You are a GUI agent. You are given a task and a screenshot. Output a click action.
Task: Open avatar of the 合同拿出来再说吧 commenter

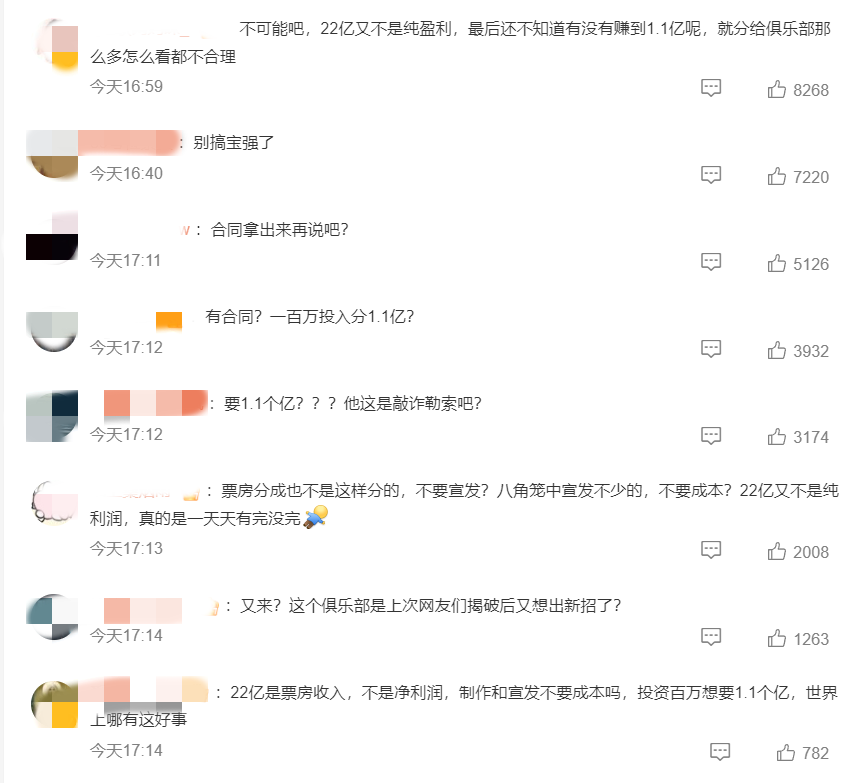[x=52, y=236]
